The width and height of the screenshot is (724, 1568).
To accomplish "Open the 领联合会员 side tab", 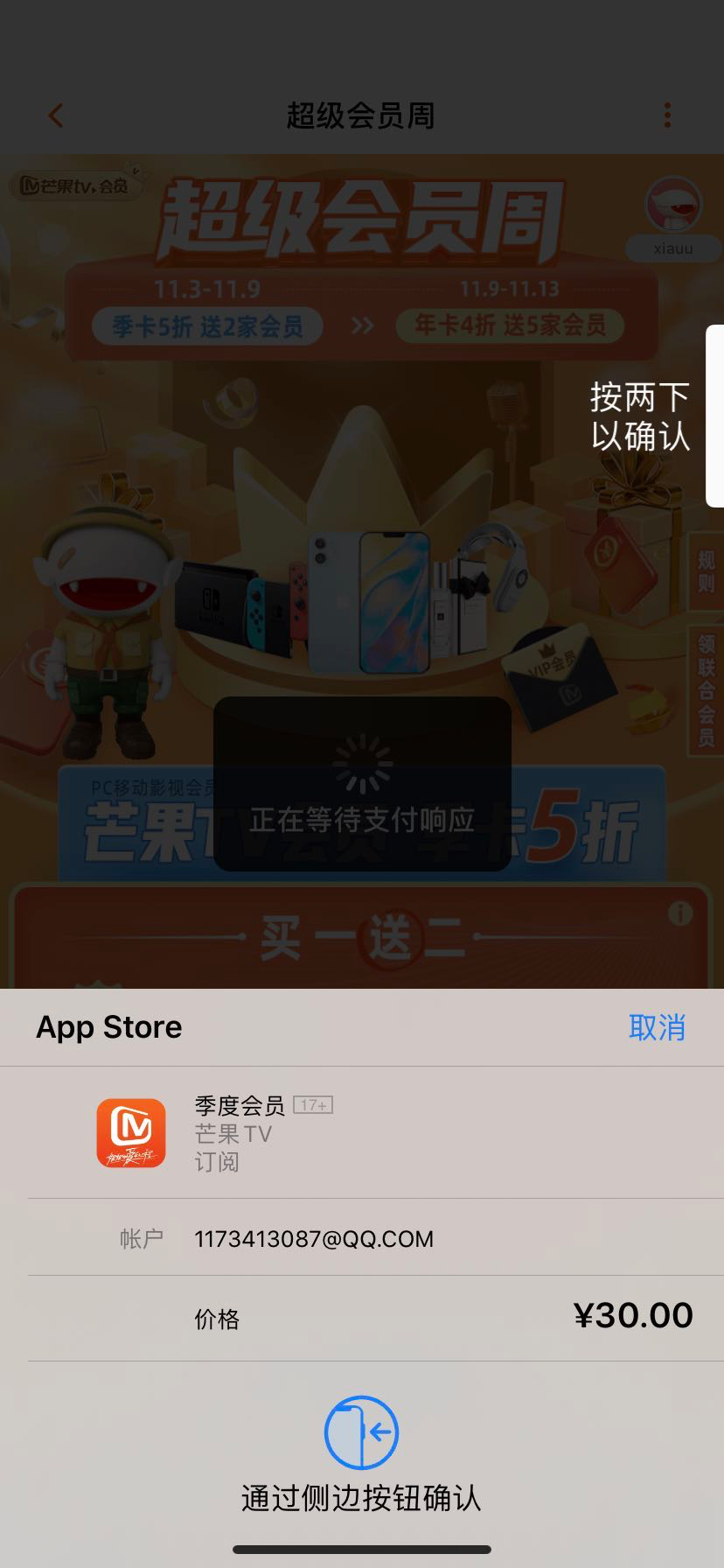I will tap(706, 690).
